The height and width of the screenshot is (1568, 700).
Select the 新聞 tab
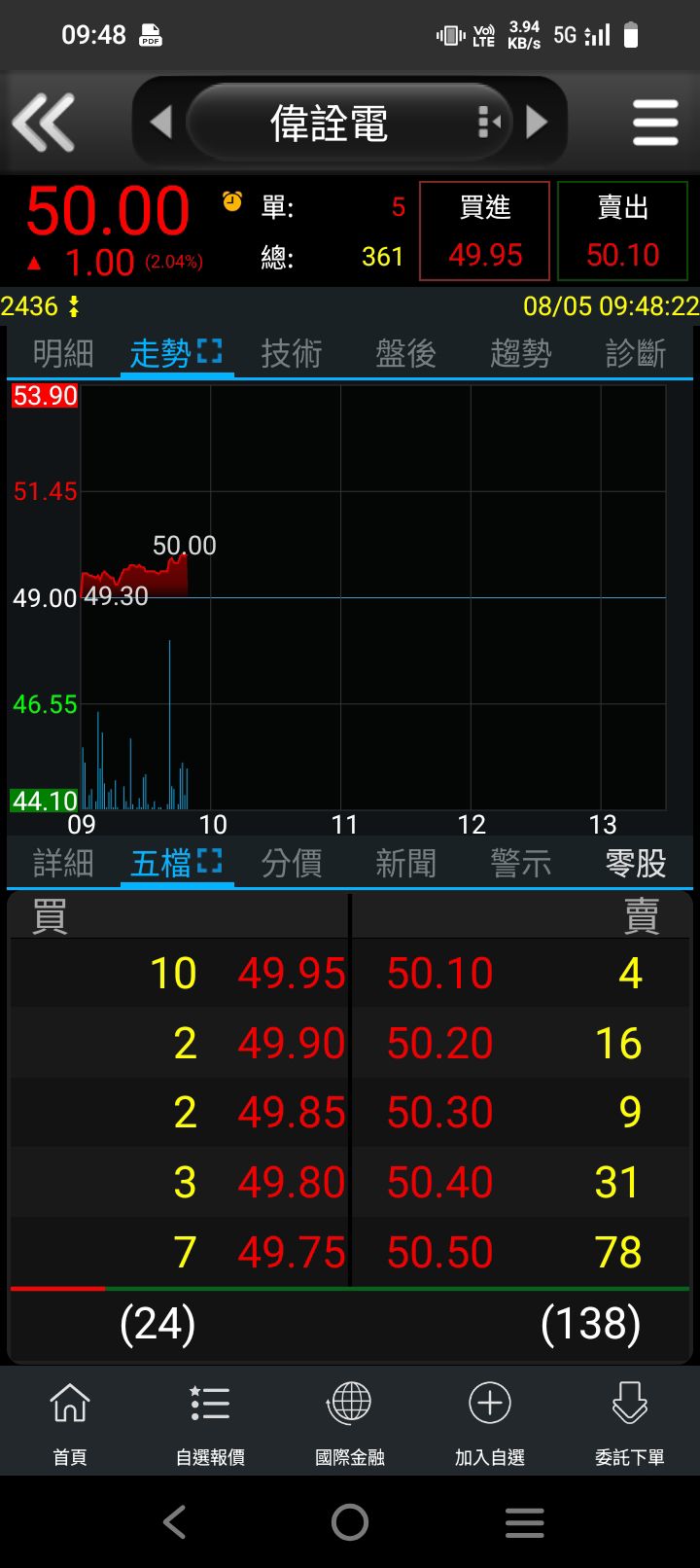(x=405, y=863)
